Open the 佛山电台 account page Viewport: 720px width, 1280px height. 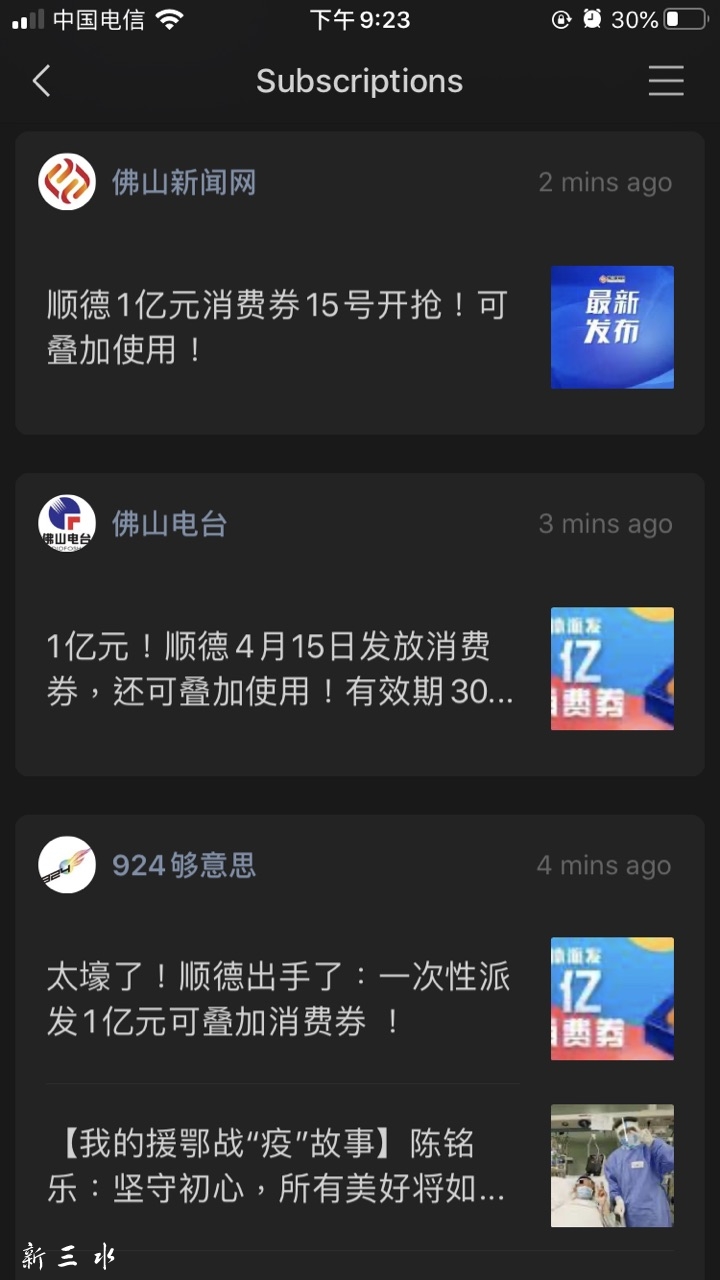click(x=169, y=524)
